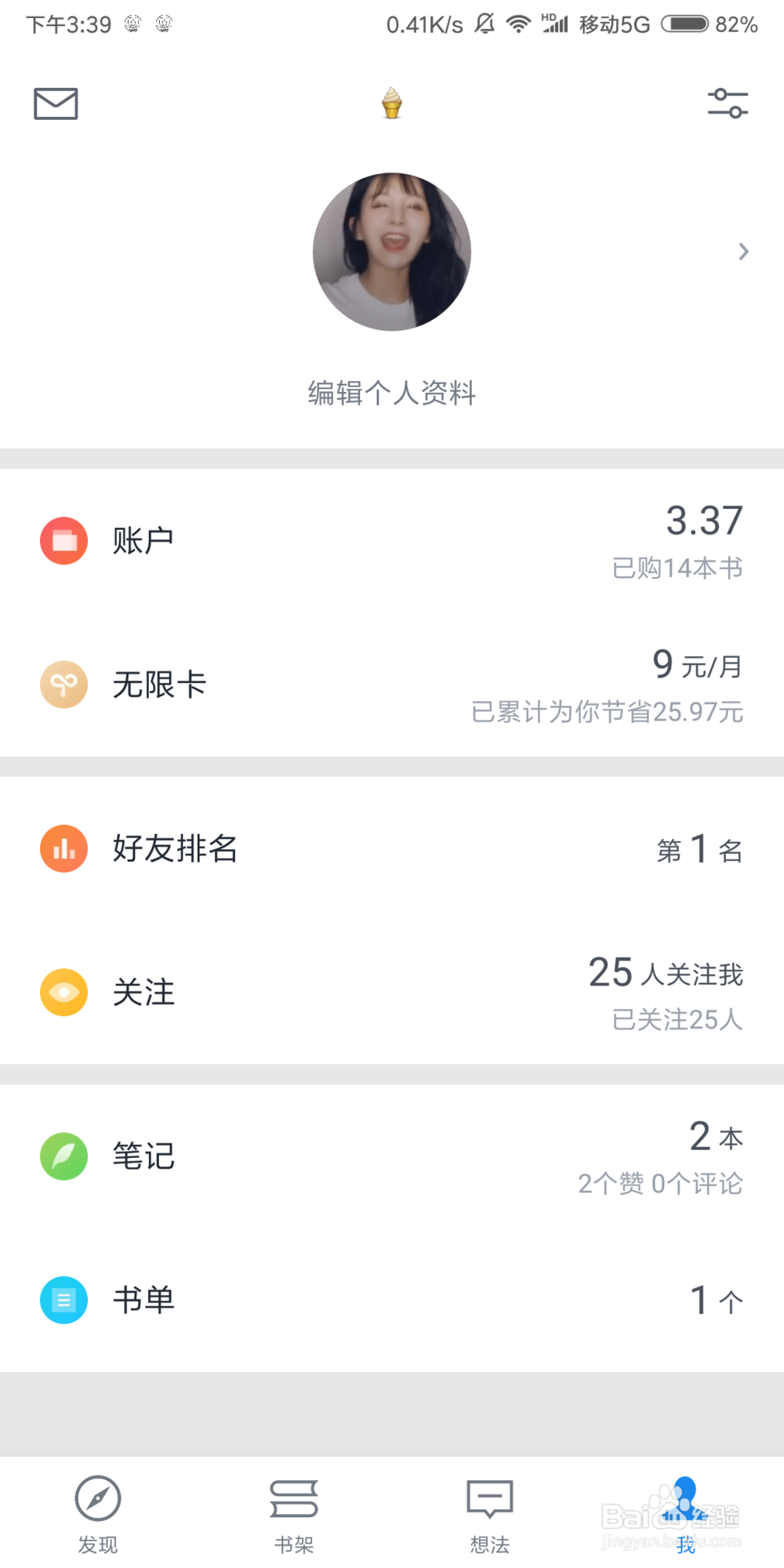Switch to the 发现 tab

click(x=98, y=1513)
